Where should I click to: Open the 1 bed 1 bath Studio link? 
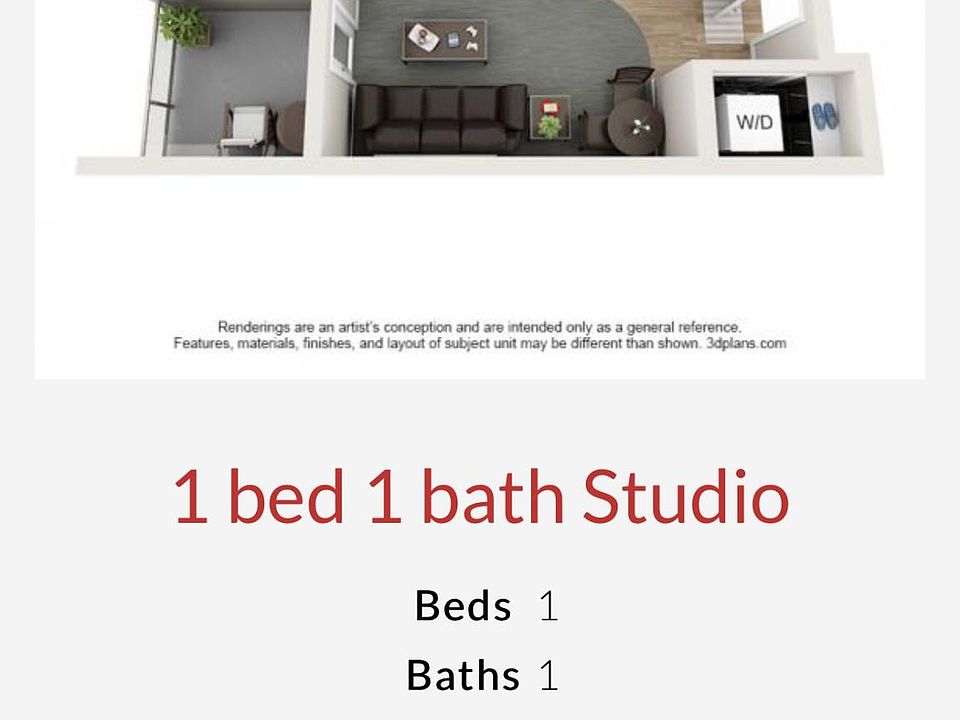pos(480,497)
